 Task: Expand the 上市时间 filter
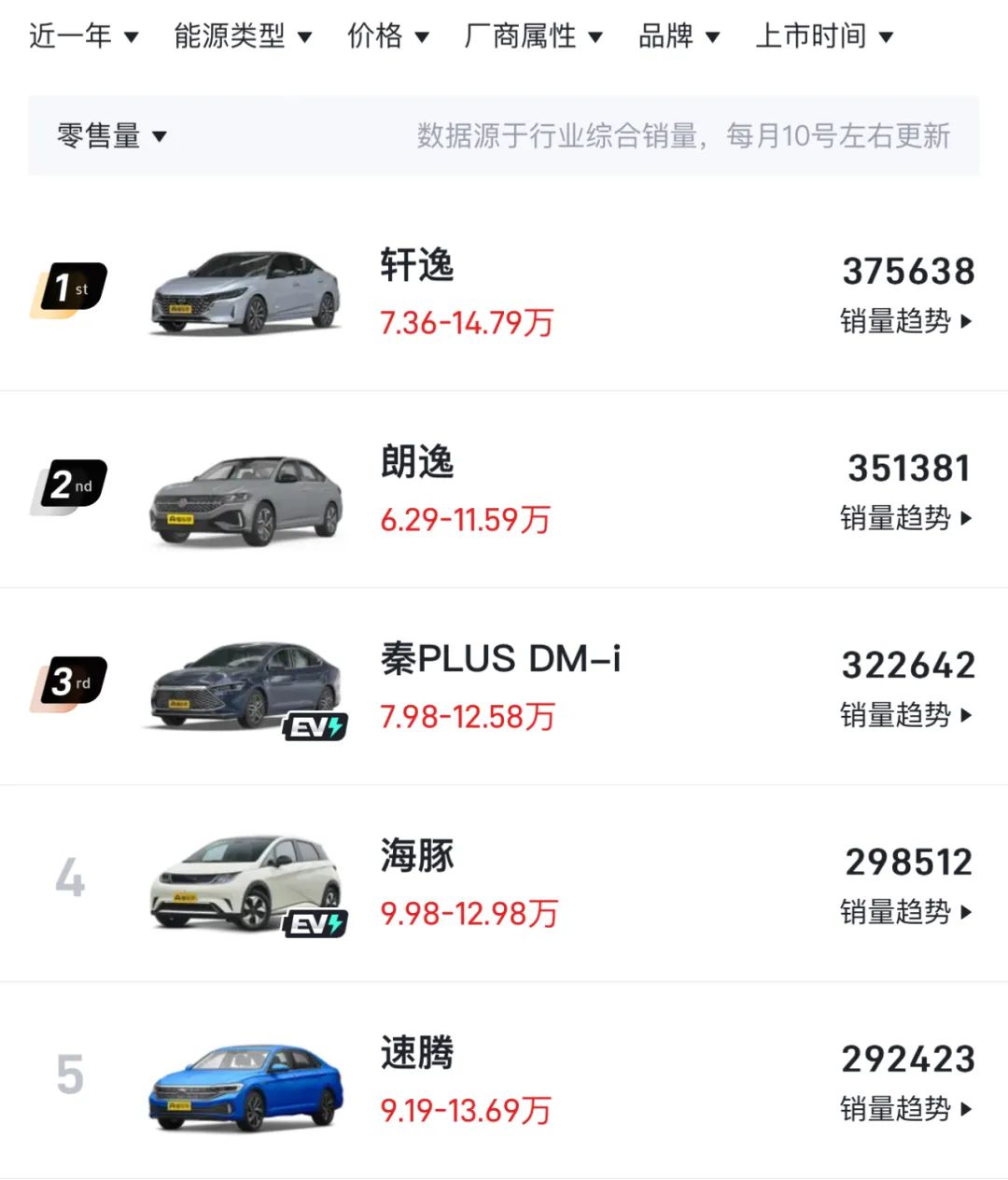click(824, 36)
